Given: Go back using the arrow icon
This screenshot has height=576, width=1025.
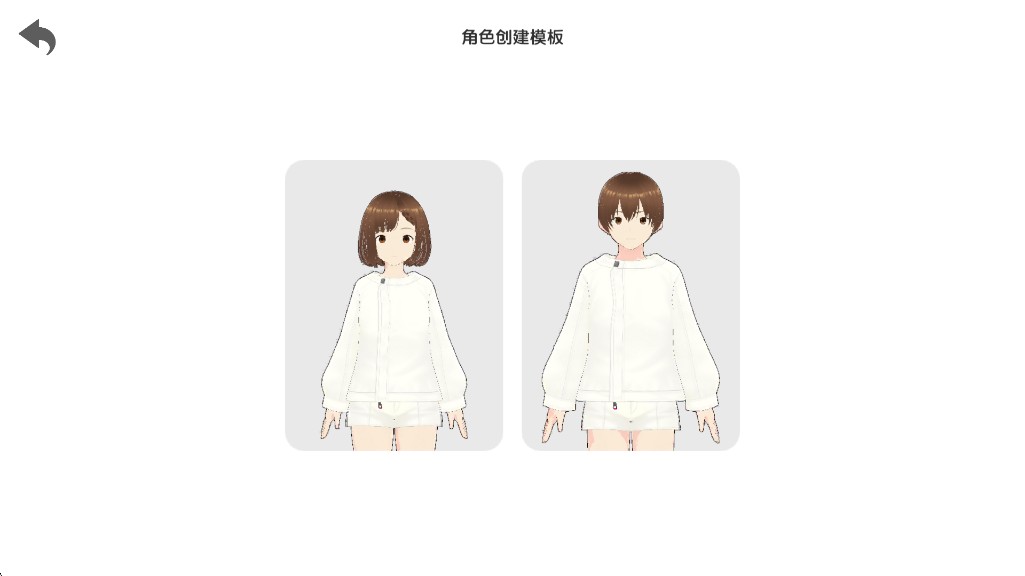Looking at the screenshot, I should [x=37, y=37].
